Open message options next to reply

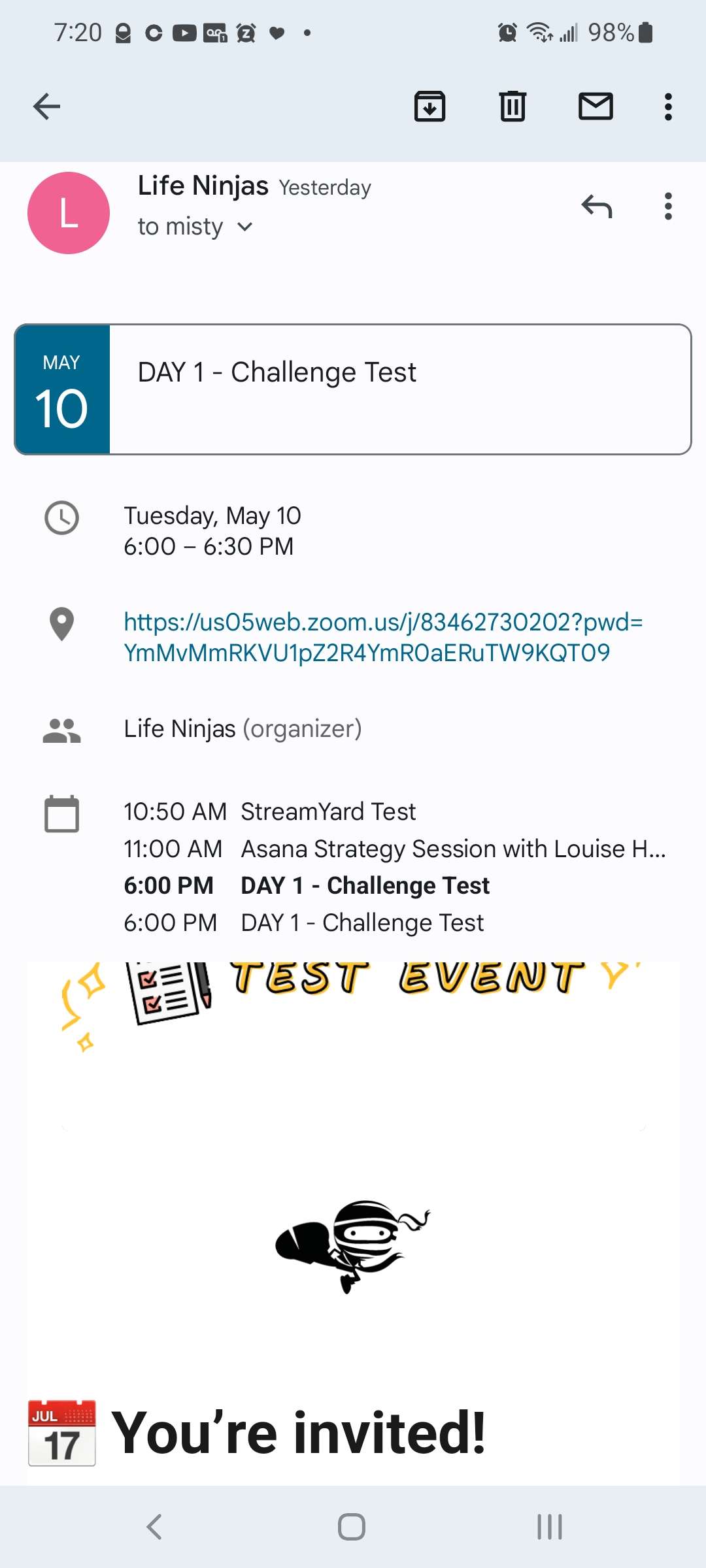tap(667, 206)
